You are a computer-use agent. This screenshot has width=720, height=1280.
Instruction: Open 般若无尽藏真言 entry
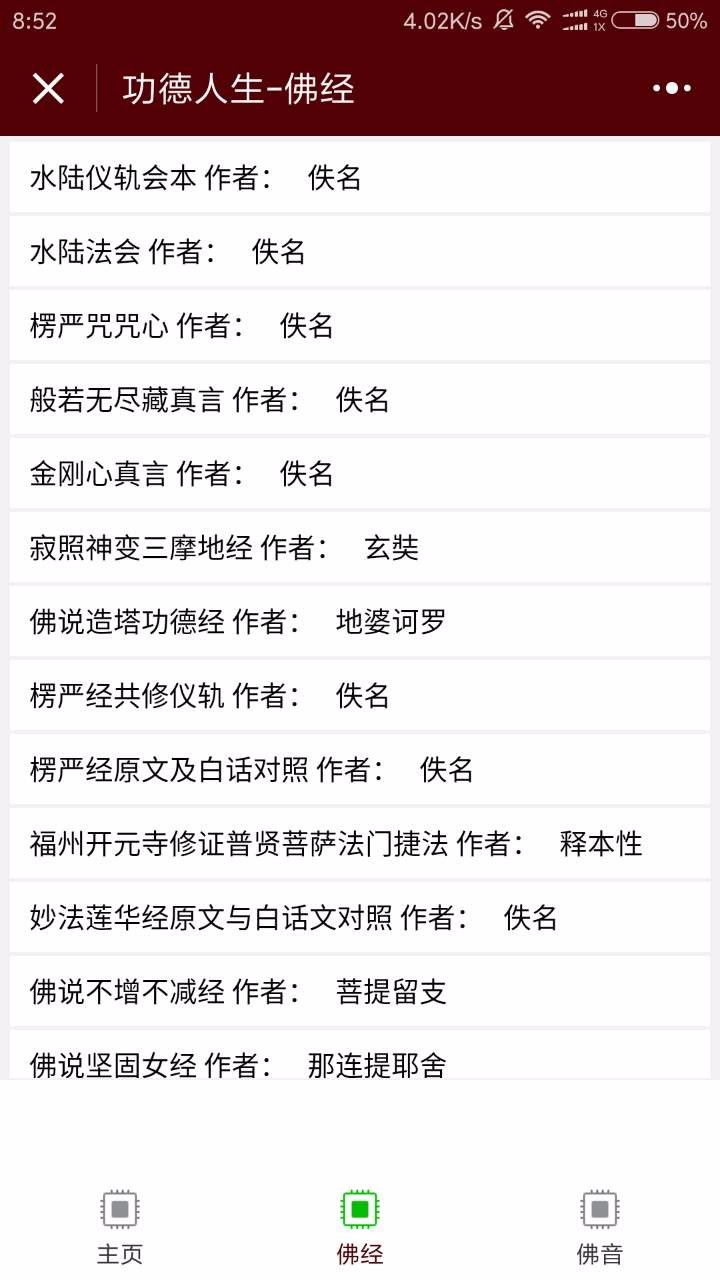(360, 400)
